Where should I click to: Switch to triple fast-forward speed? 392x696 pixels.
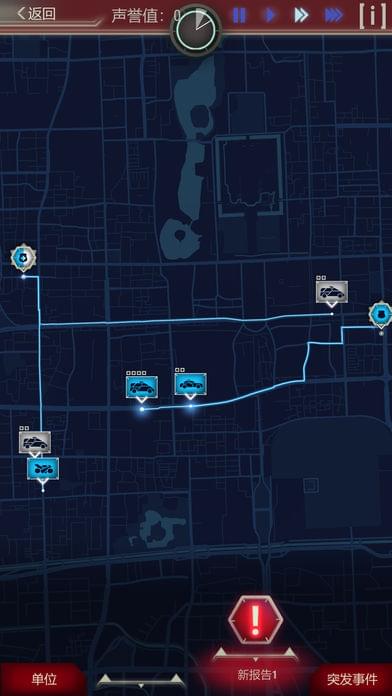[x=334, y=16]
